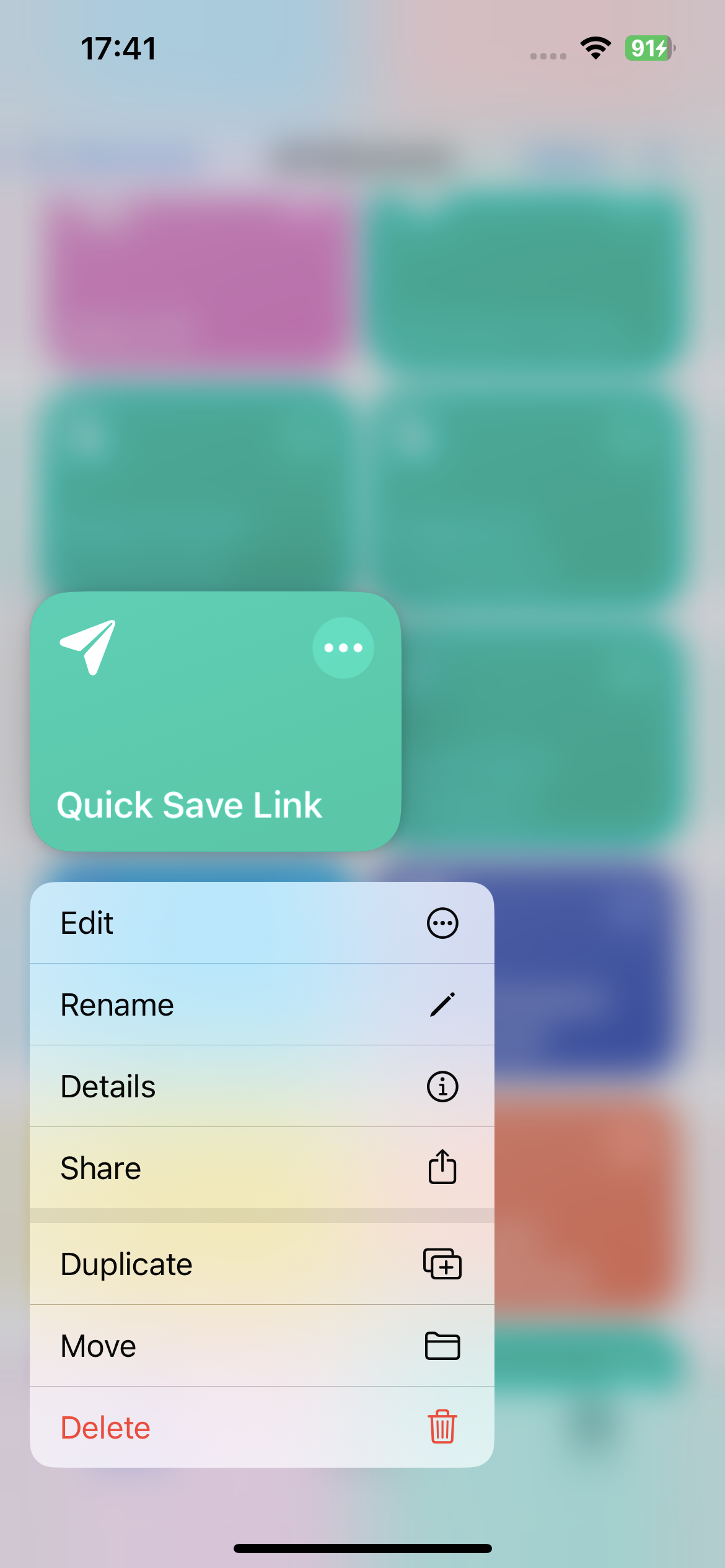Screen dimensions: 725x1568
Task: Duplicate this shortcut
Action: (x=261, y=1264)
